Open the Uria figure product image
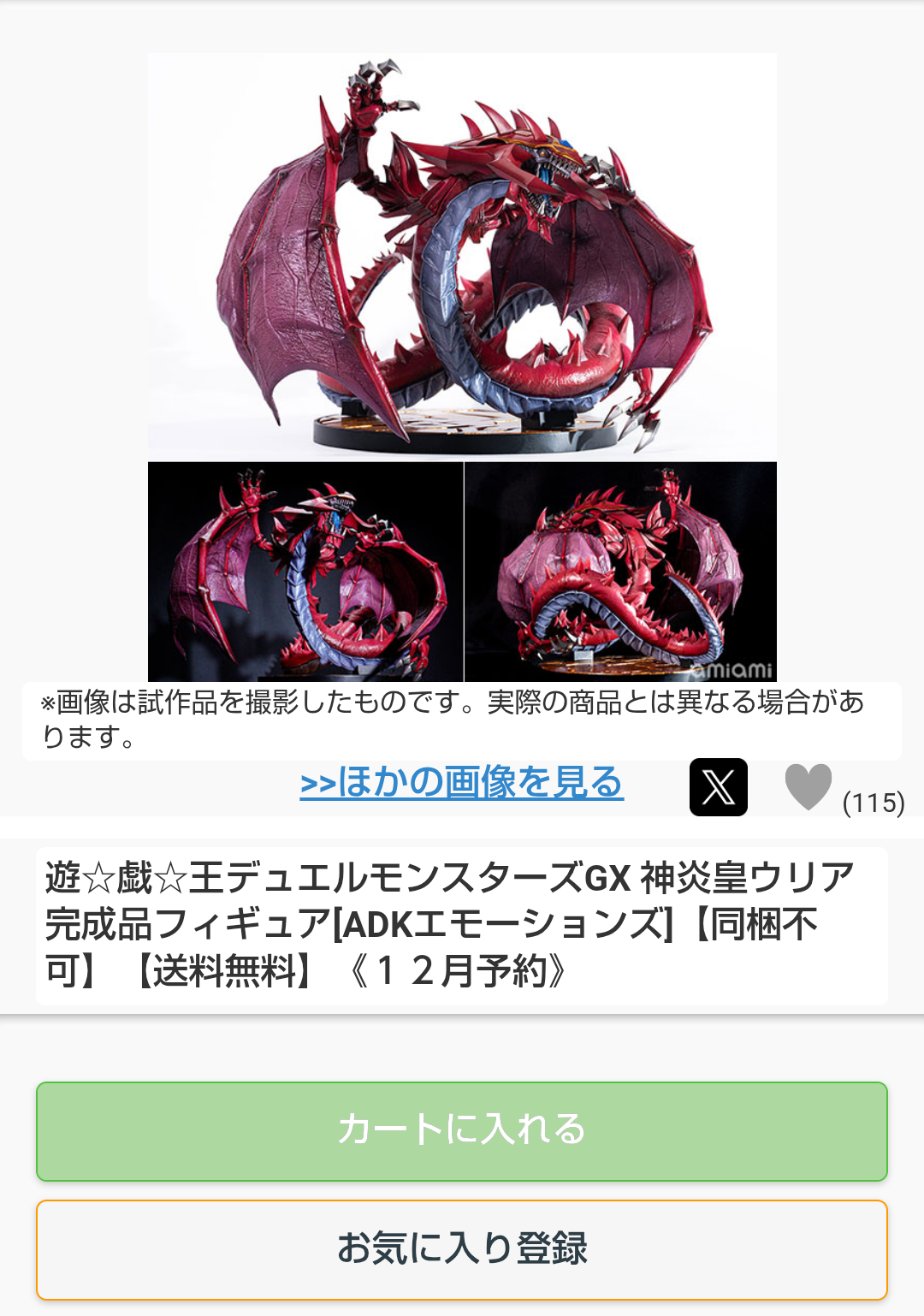The height and width of the screenshot is (1316, 924). (x=462, y=367)
